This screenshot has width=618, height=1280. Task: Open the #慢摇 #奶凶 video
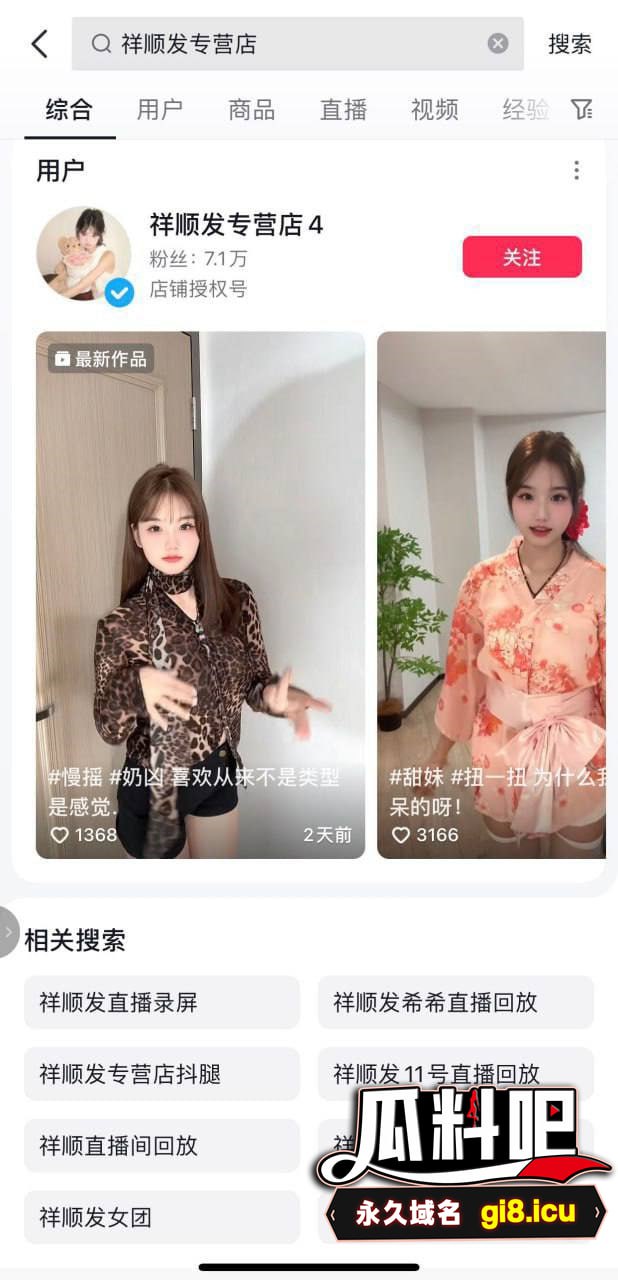coord(200,595)
